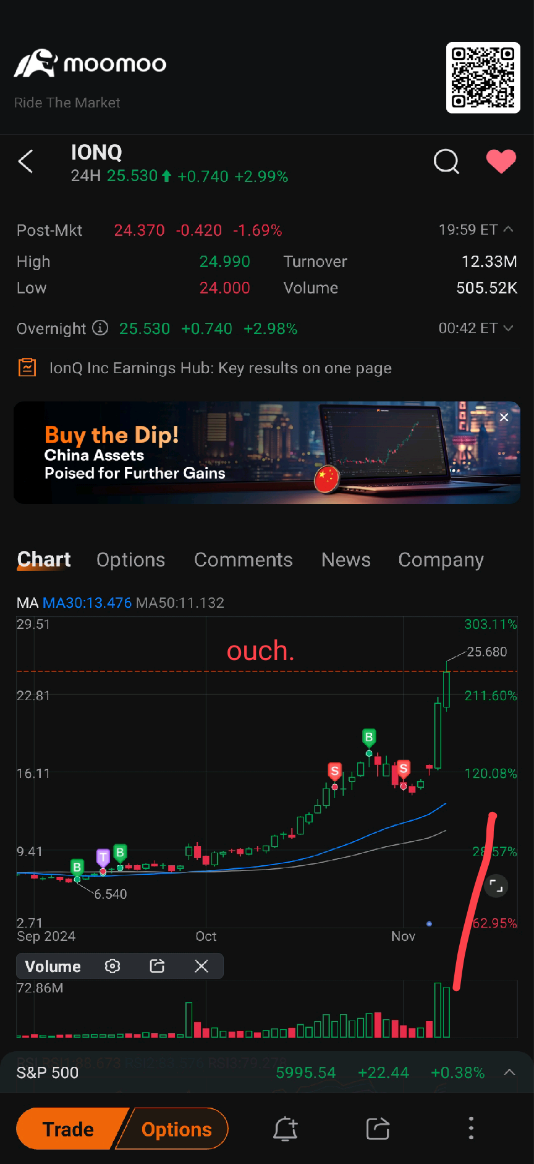Viewport: 534px width, 1164px height.
Task: Switch to the Company tab
Action: (x=440, y=560)
